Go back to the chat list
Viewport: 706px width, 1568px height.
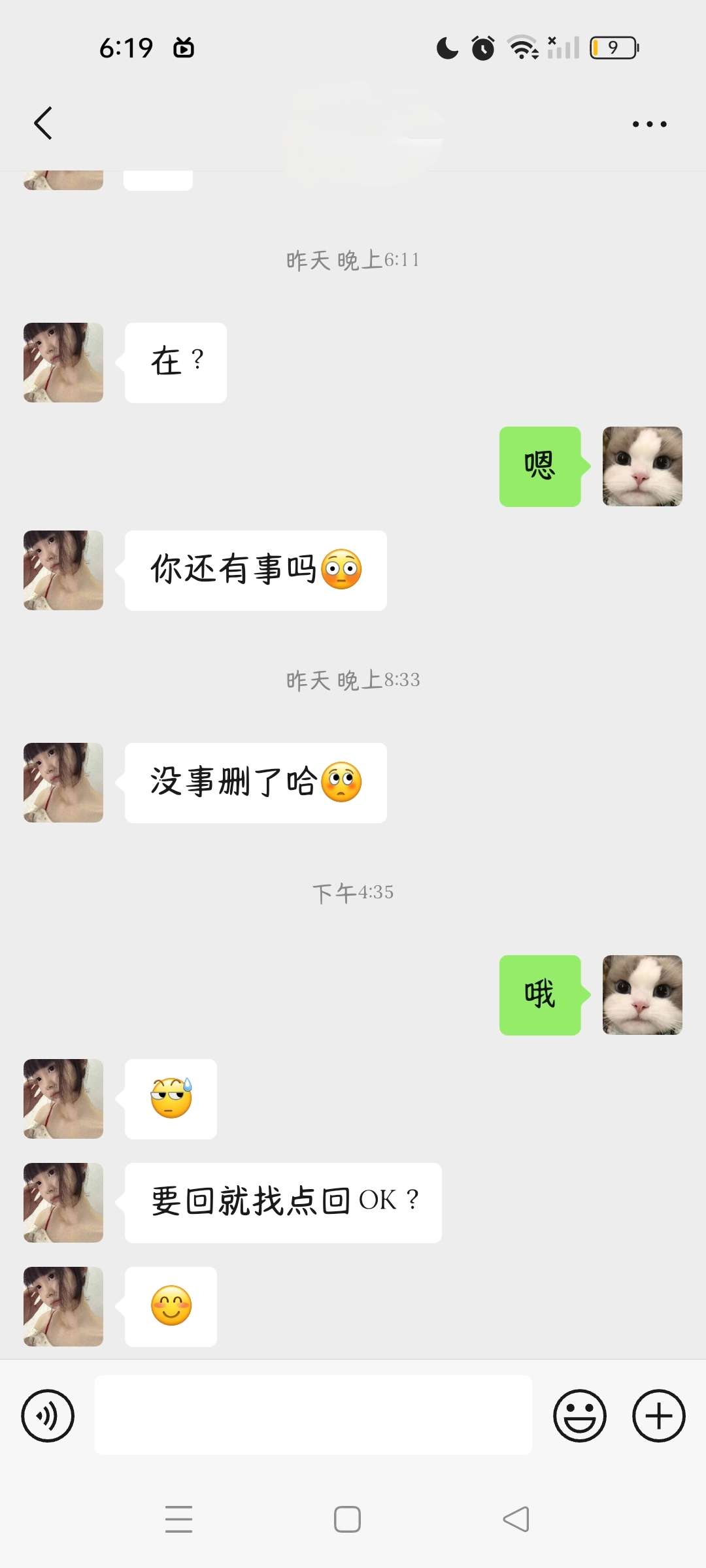43,123
